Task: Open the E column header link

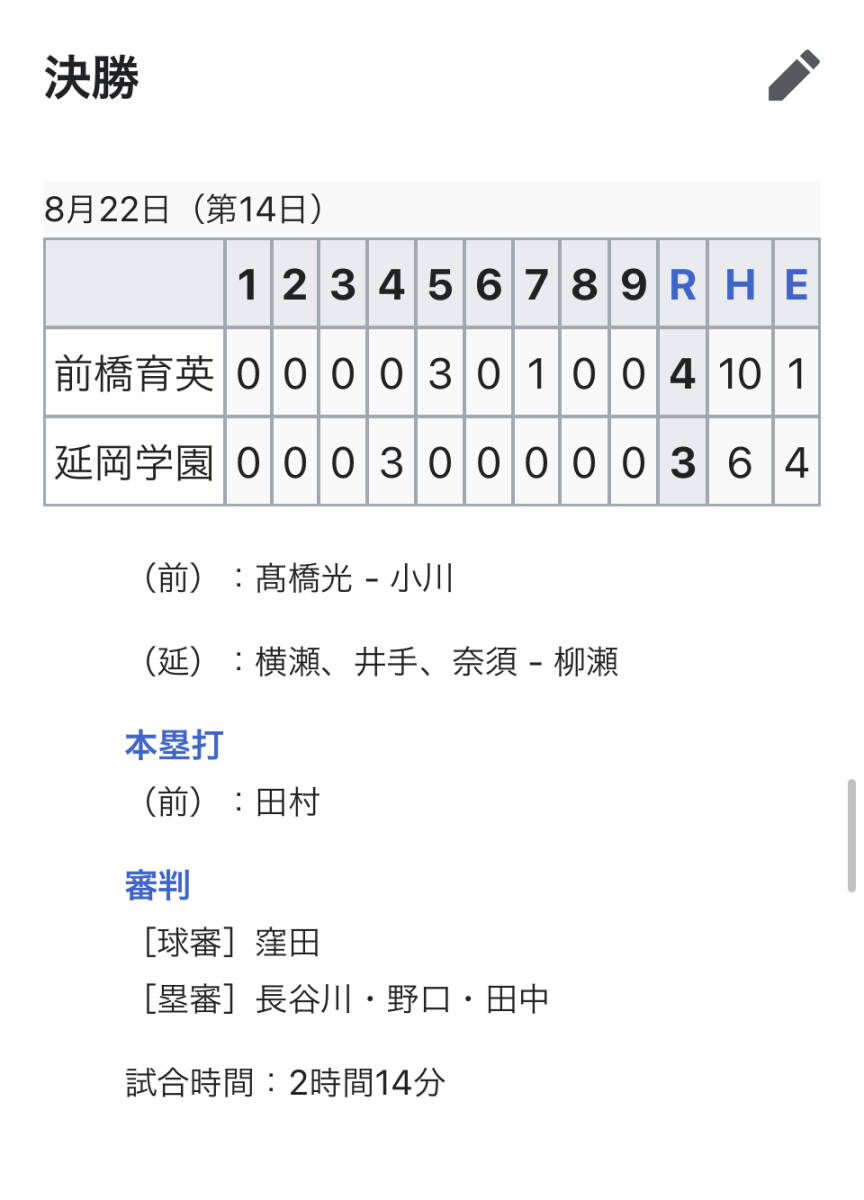Action: (796, 285)
